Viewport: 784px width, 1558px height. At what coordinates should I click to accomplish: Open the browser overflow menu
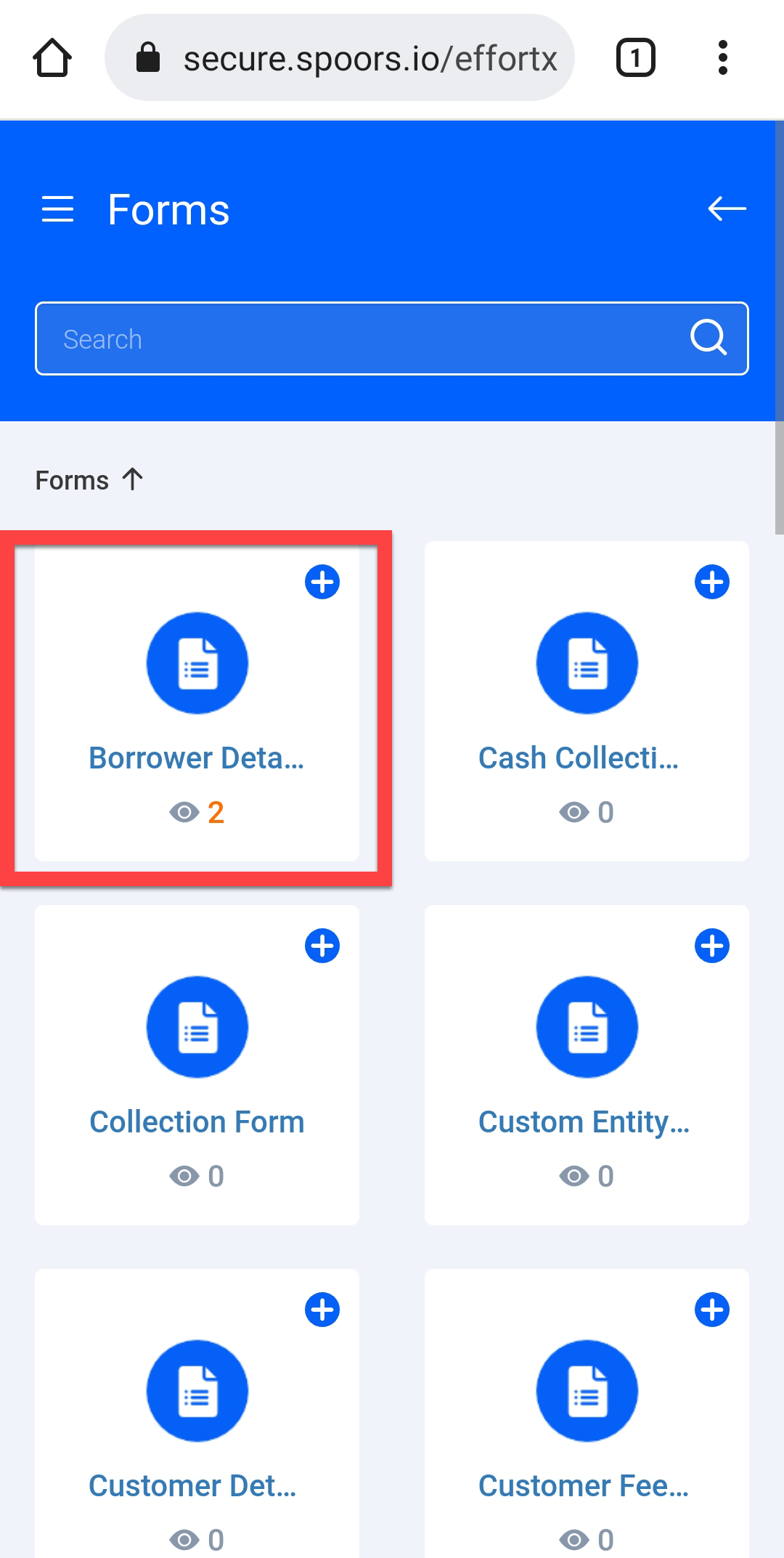(722, 58)
